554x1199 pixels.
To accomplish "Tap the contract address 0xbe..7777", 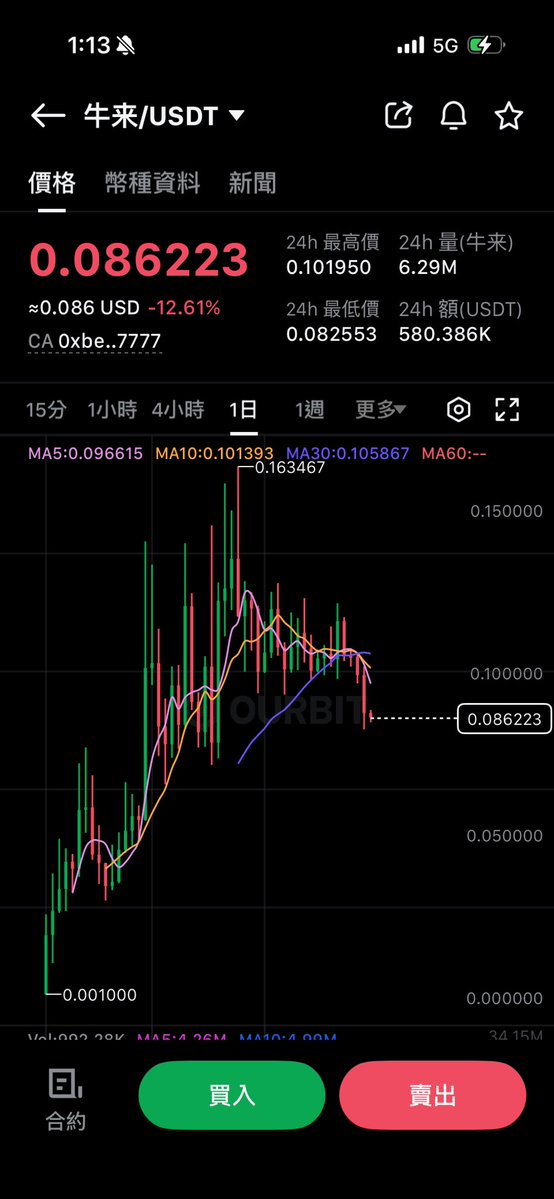I will point(109,340).
